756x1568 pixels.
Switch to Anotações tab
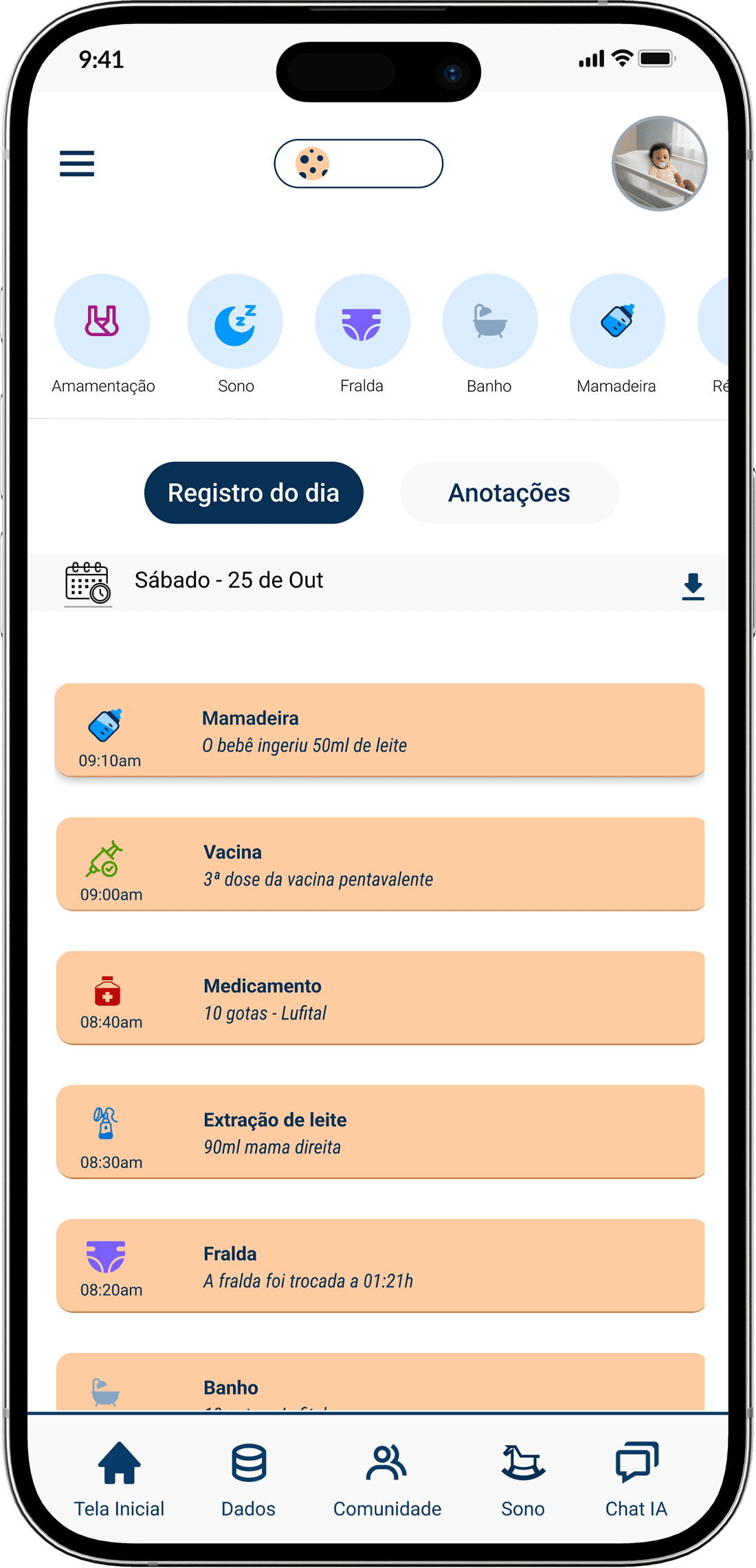pos(509,493)
